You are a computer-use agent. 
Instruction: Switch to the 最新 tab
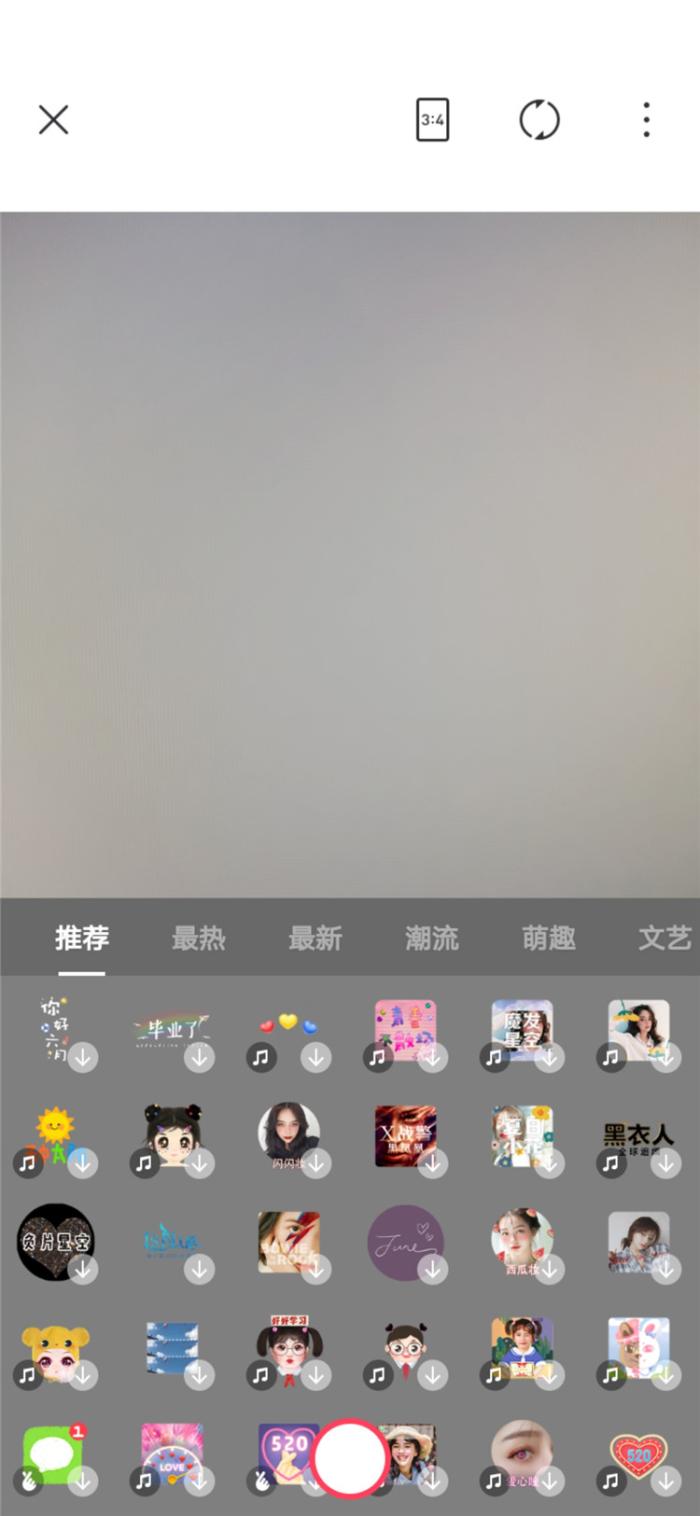coord(315,938)
